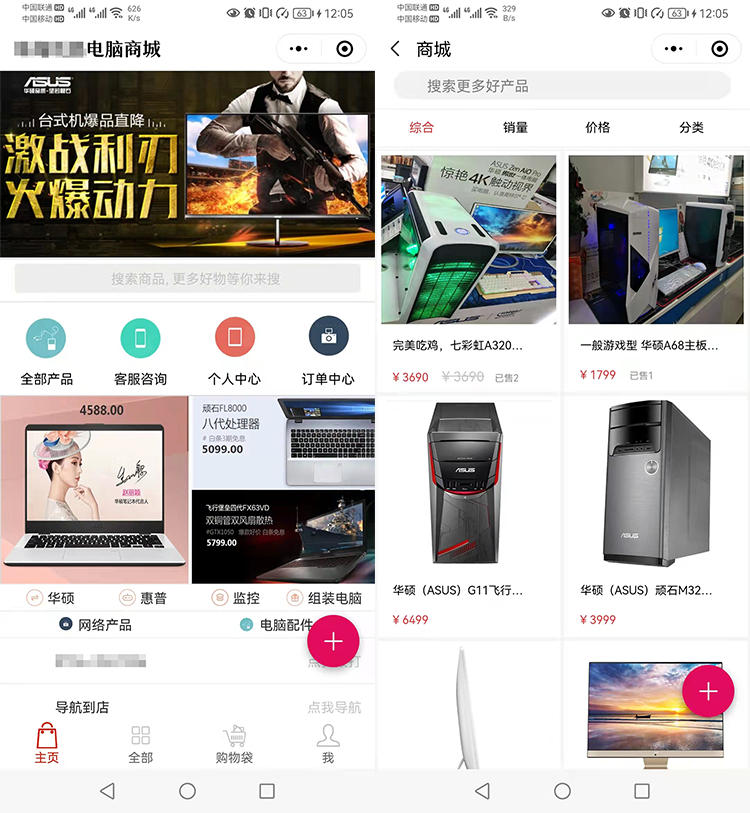This screenshot has width=750, height=813.
Task: Open 全部产品 category
Action: (x=46, y=350)
